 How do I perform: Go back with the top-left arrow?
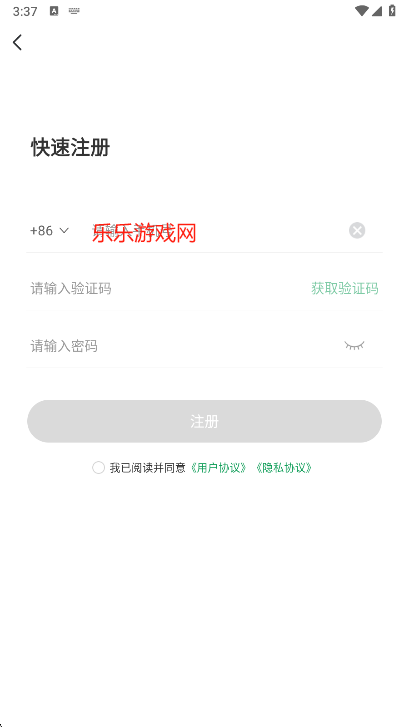pyautogui.click(x=17, y=42)
